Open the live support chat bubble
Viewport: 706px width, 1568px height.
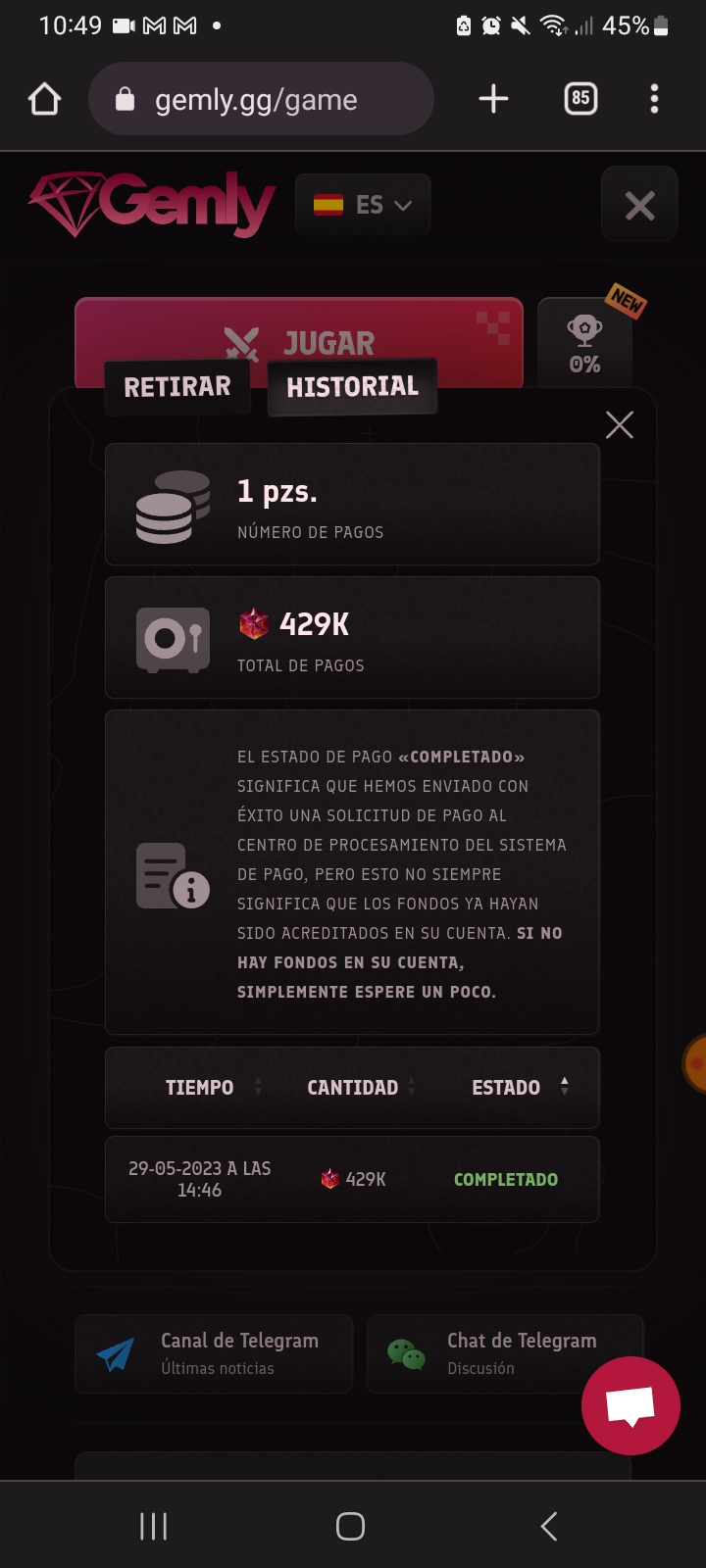630,1405
